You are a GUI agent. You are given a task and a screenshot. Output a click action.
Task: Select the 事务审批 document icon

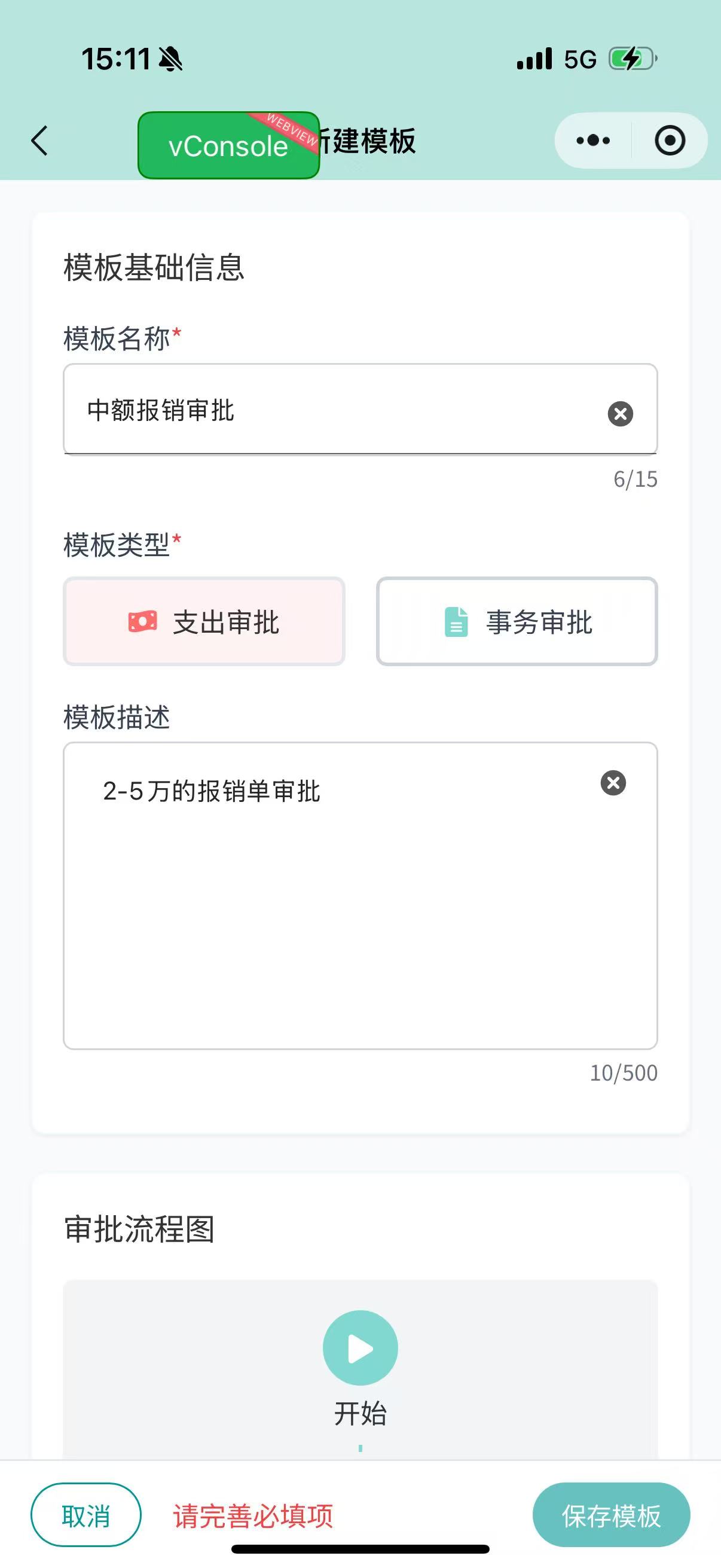click(x=455, y=620)
